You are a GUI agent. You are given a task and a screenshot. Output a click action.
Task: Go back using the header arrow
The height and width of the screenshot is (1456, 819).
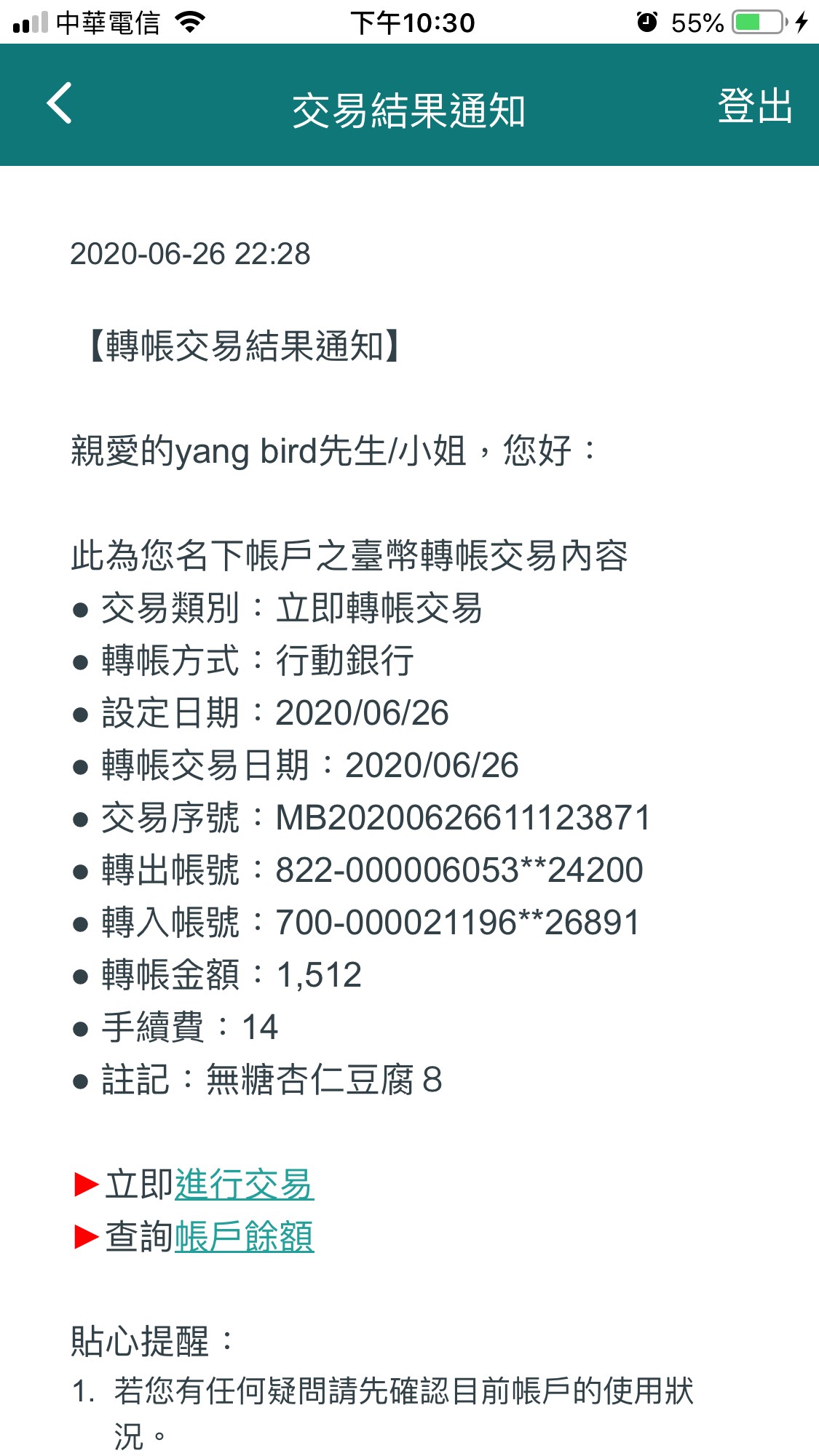pyautogui.click(x=60, y=103)
